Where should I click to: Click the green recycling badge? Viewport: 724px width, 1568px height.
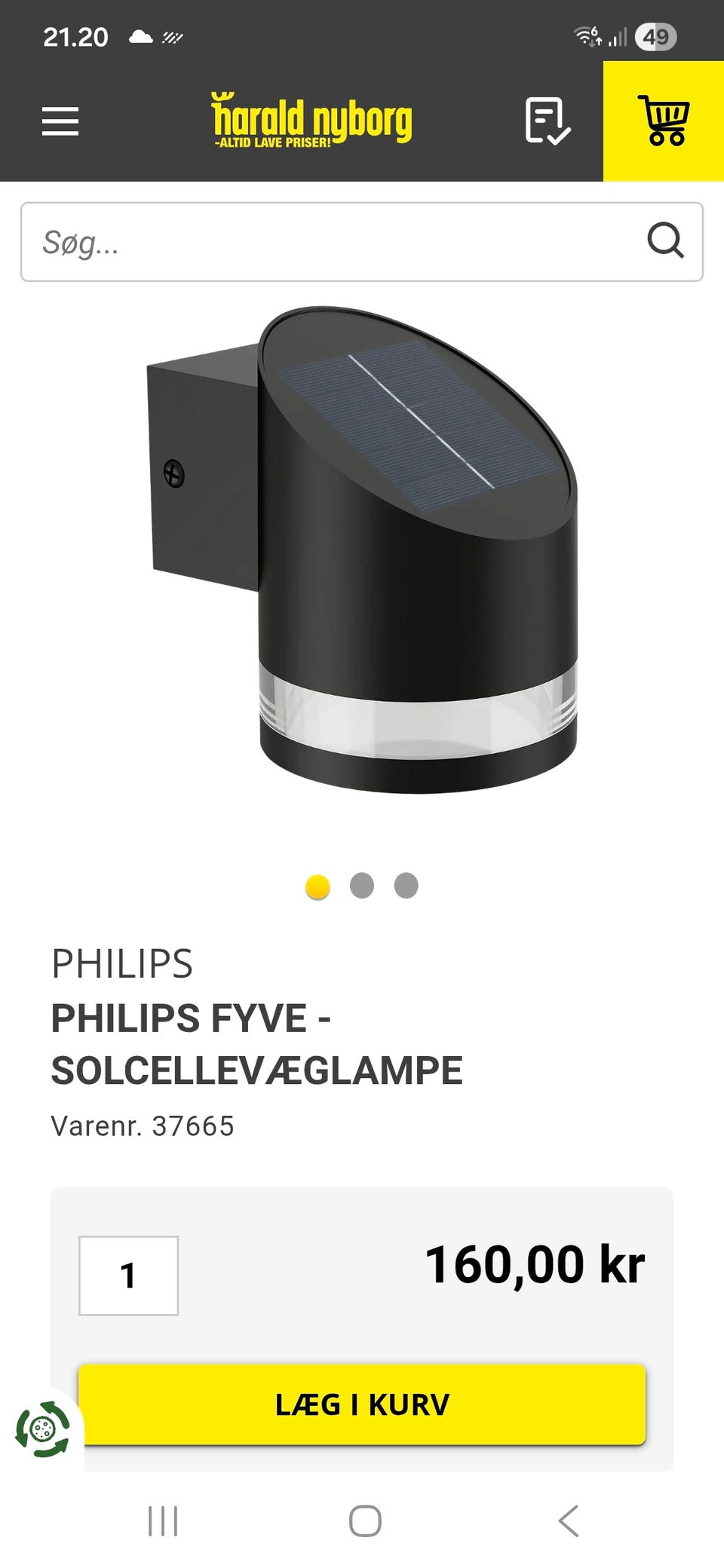pos(43,1427)
